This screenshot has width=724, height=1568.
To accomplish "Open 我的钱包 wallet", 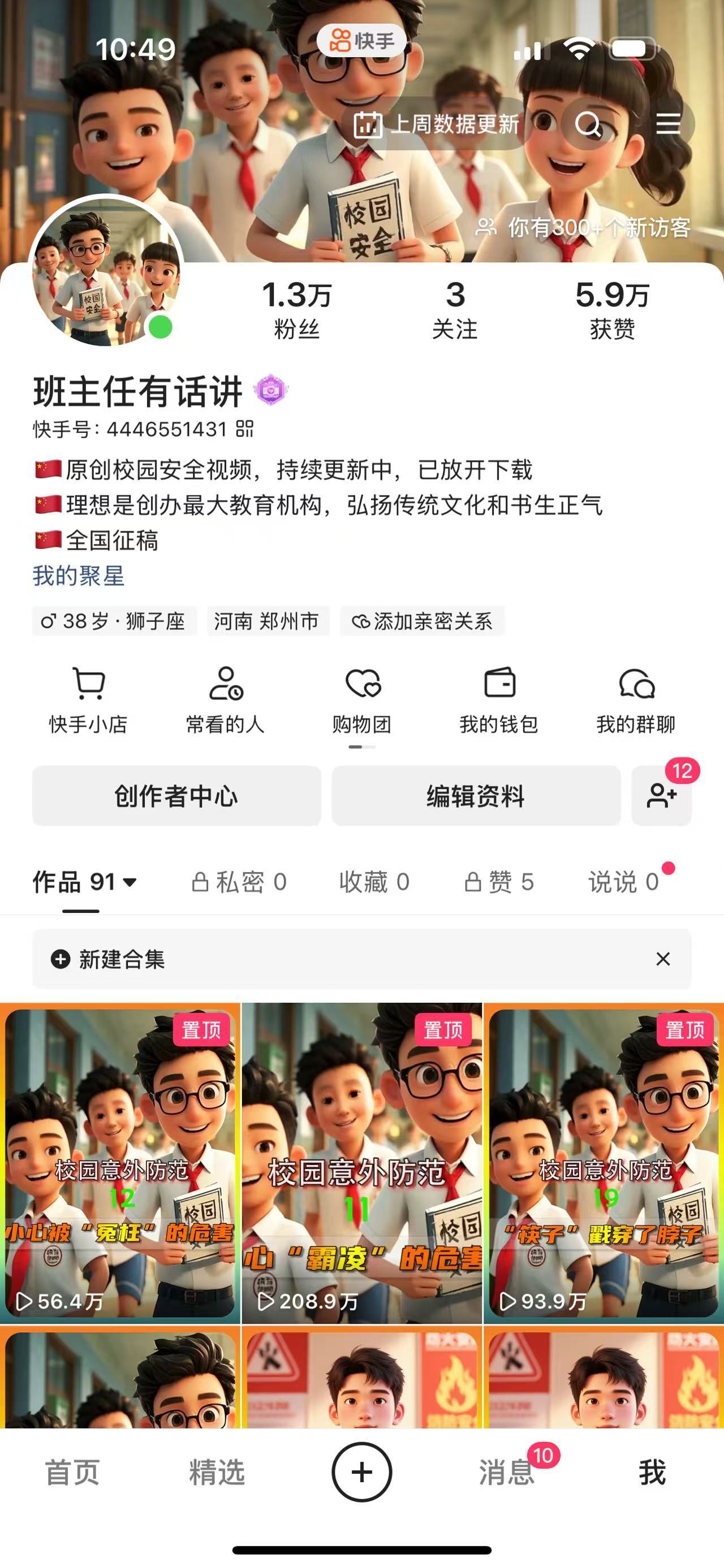I will point(499,700).
